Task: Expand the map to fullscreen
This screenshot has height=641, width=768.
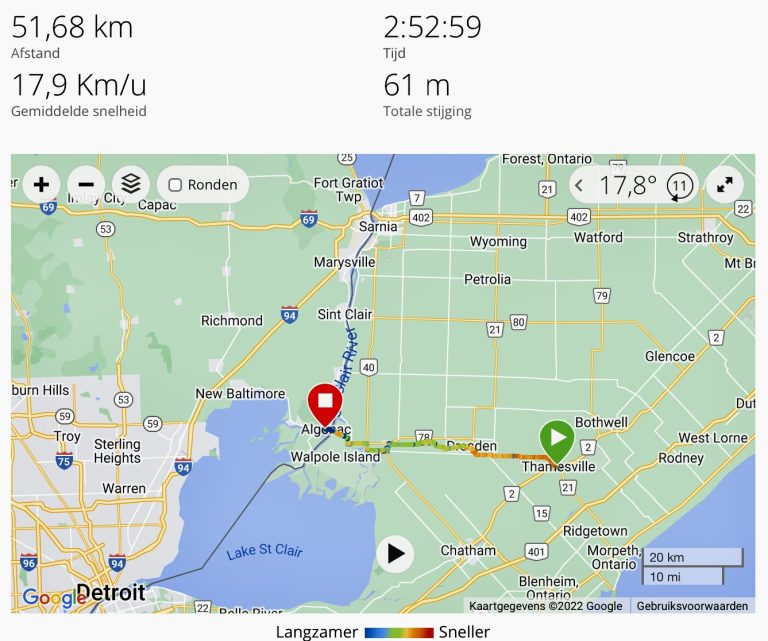Action: 725,185
